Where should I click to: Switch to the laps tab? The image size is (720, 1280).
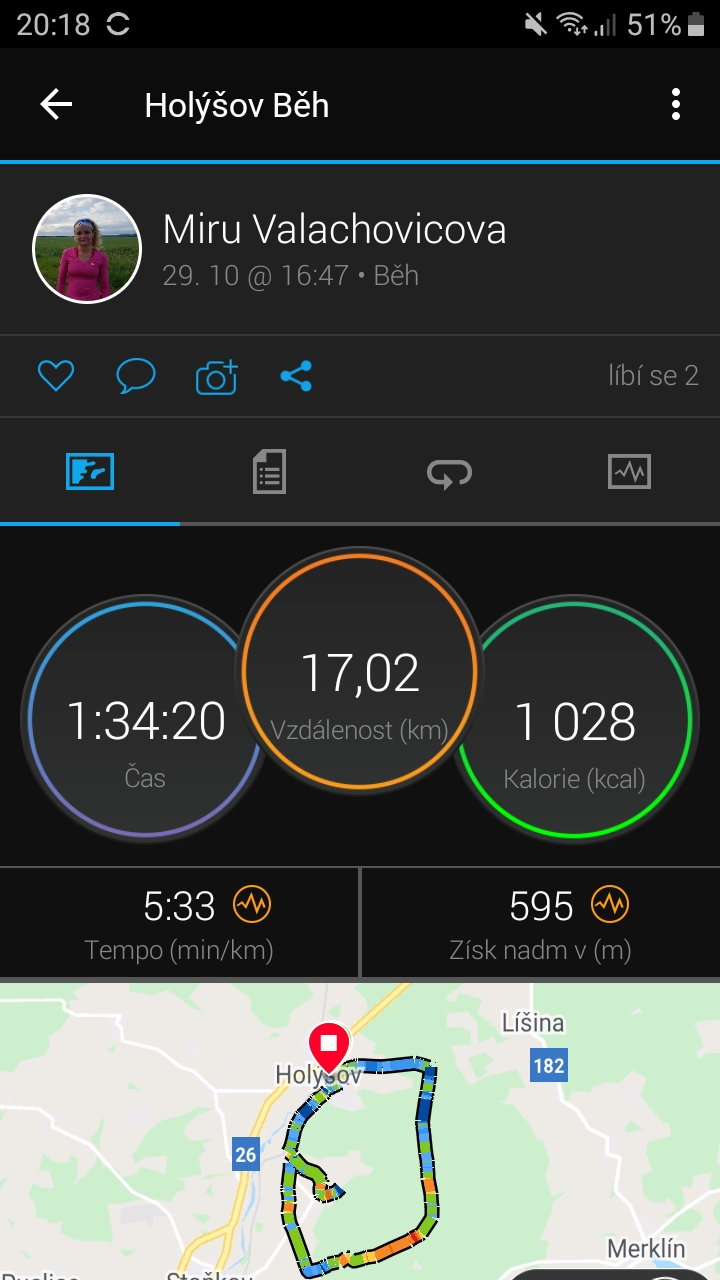pos(449,471)
